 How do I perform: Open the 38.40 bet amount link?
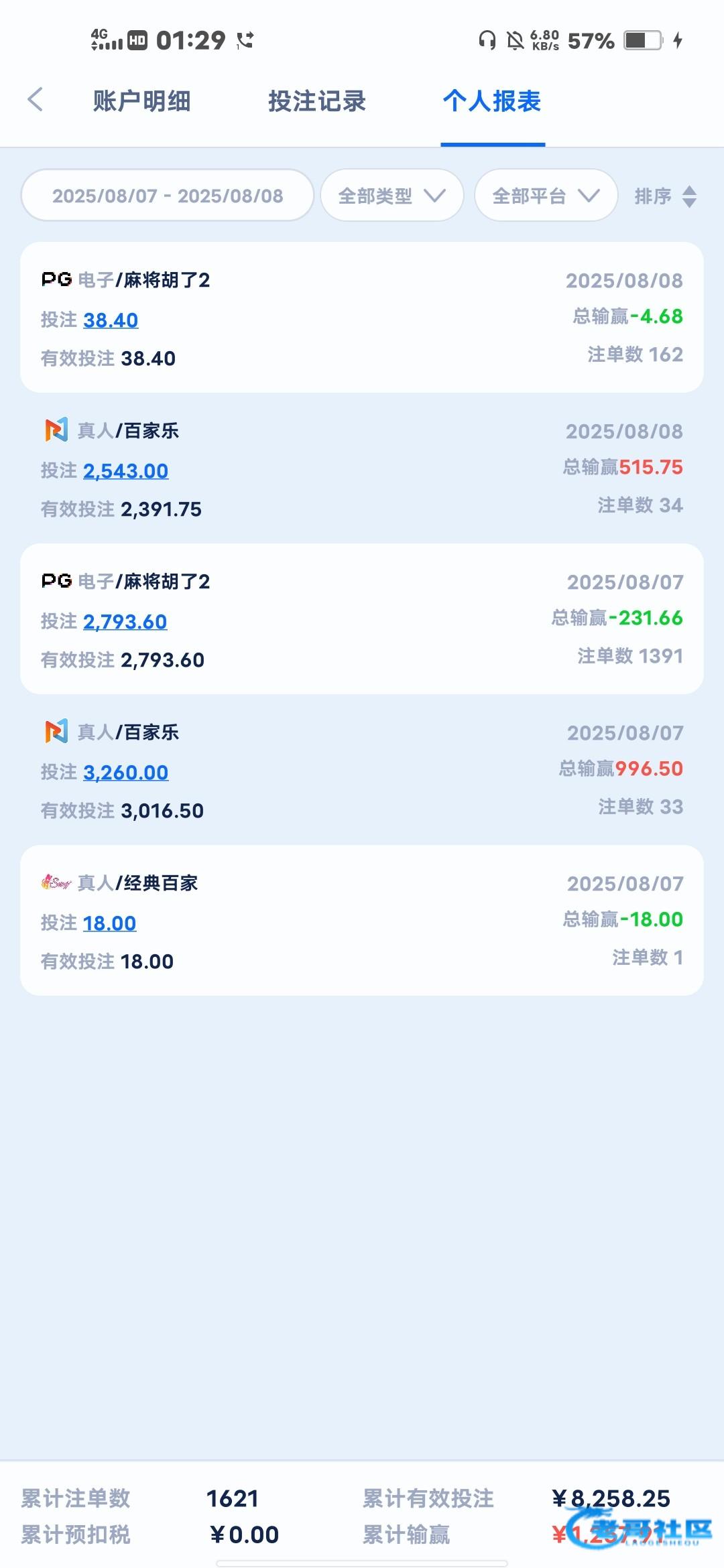[111, 320]
